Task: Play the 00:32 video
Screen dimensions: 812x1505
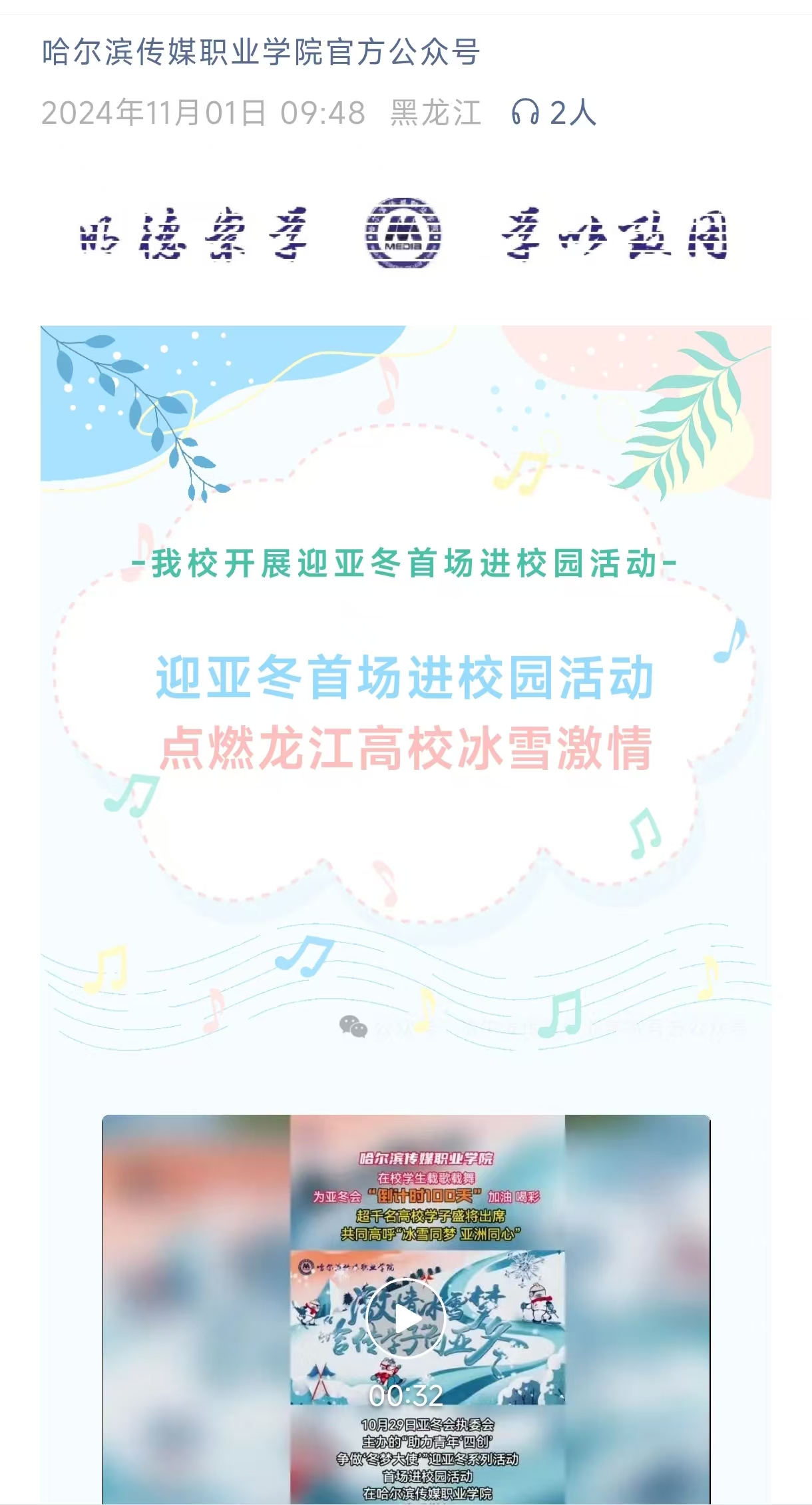Action: (x=405, y=1318)
